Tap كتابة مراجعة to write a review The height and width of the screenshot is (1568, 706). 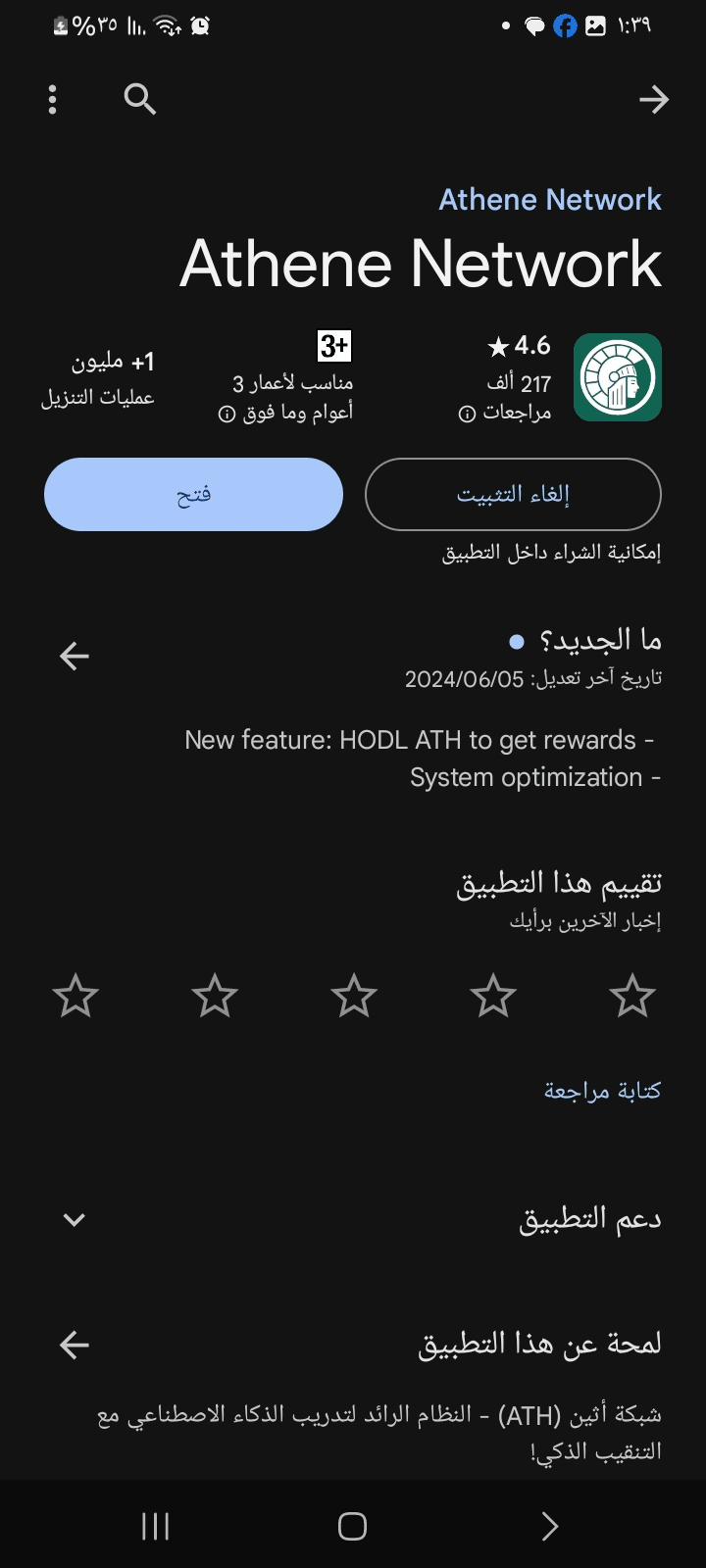click(x=602, y=1091)
